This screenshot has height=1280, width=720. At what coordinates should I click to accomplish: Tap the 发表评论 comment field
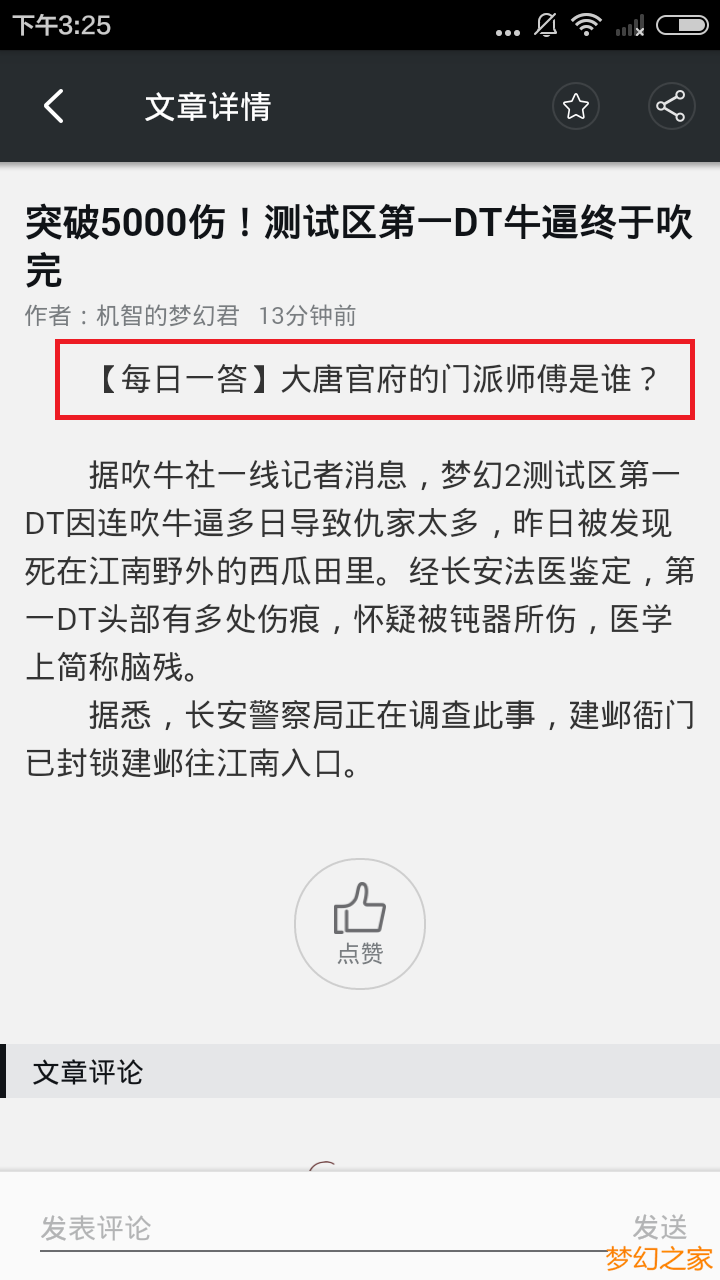[x=300, y=1227]
